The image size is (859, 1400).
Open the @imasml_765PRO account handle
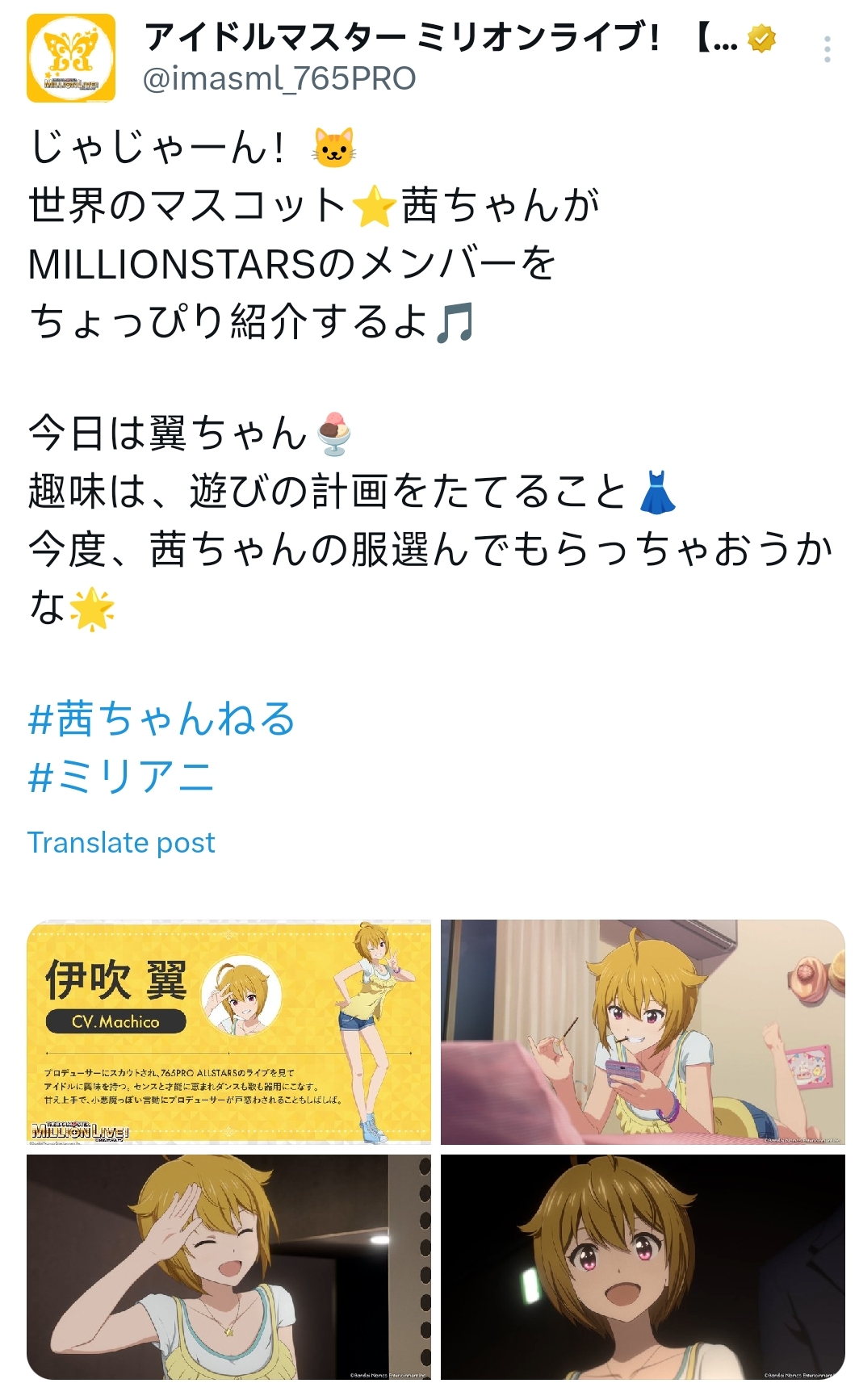coord(279,78)
